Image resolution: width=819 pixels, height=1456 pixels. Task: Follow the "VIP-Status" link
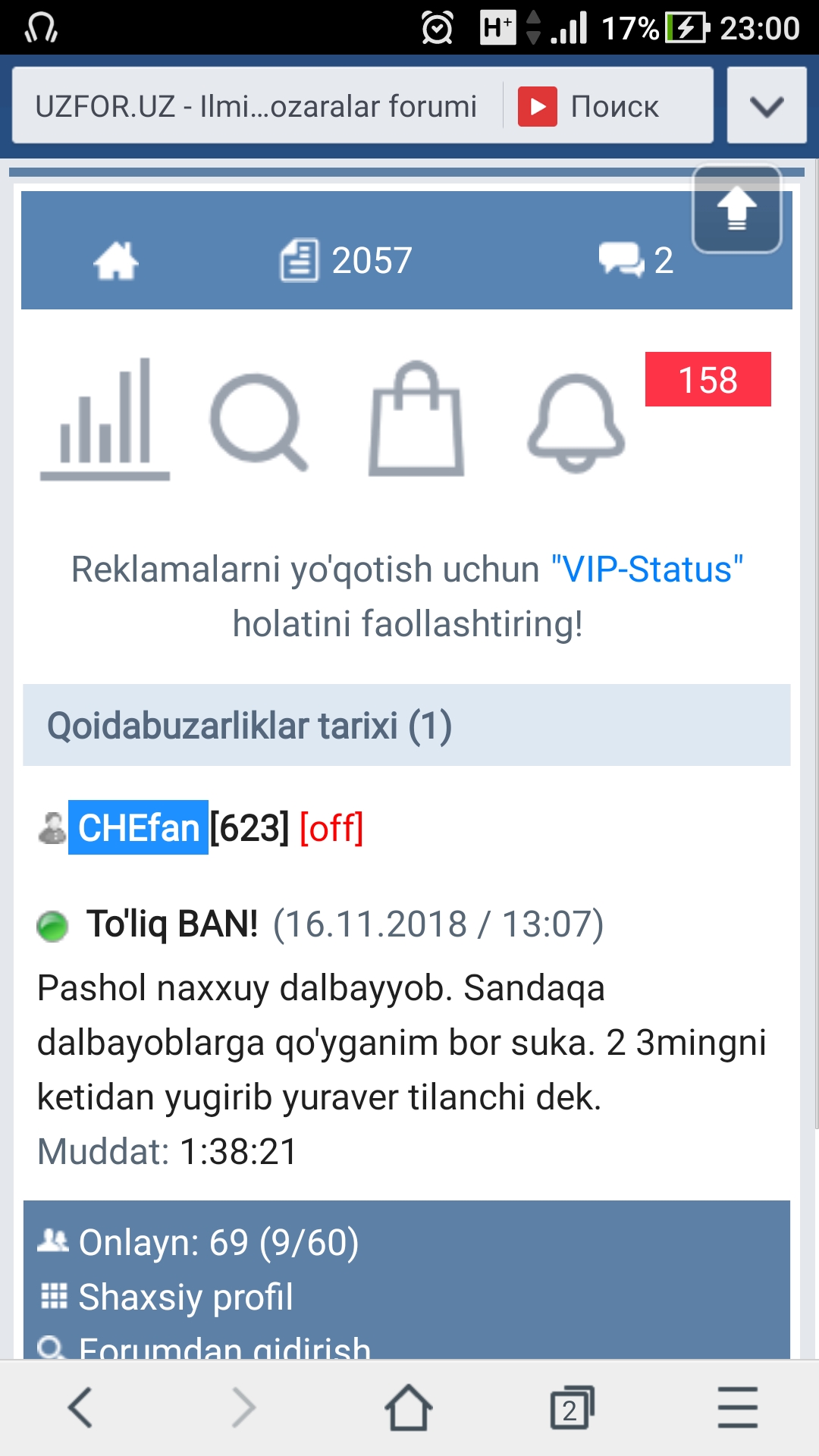pos(647,570)
